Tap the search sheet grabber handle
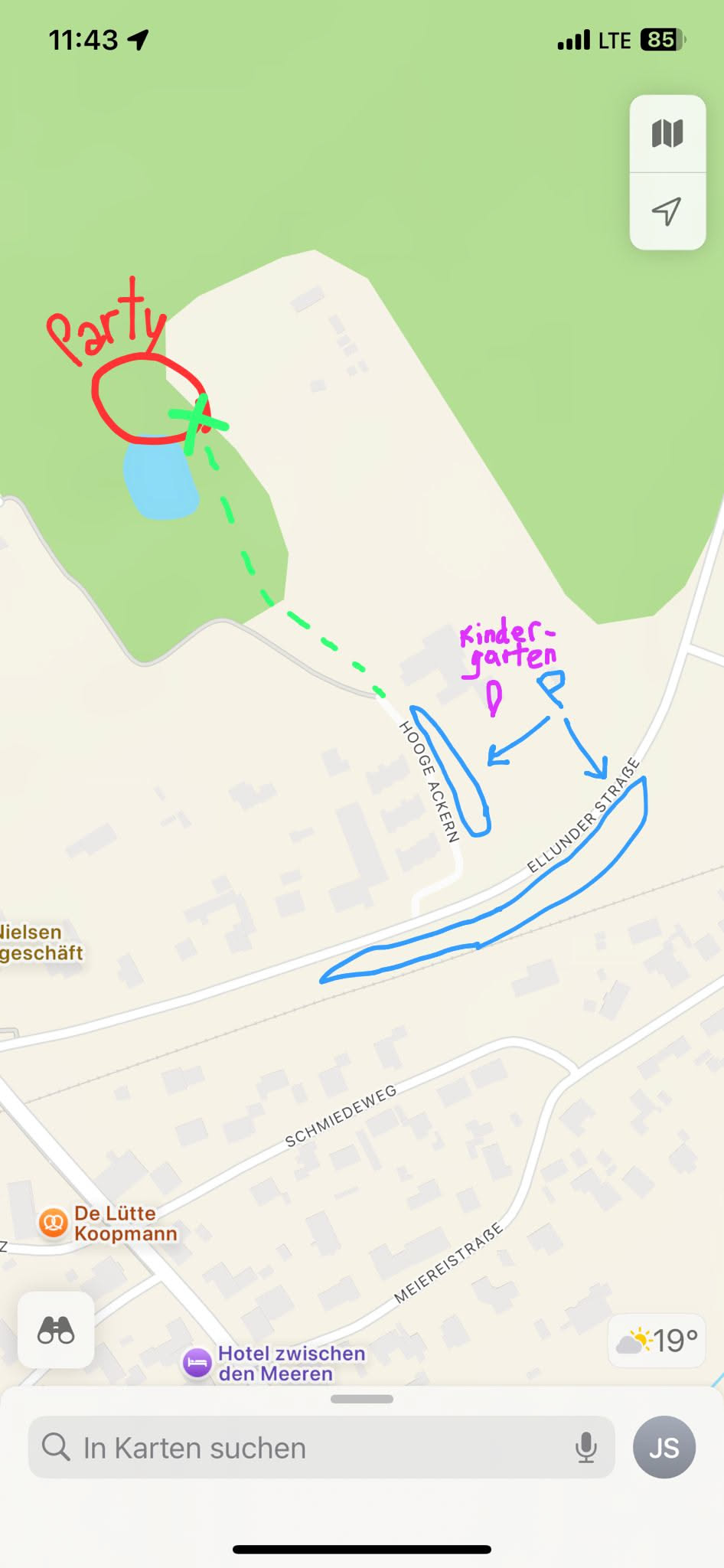Image resolution: width=724 pixels, height=1568 pixels. tap(362, 1399)
